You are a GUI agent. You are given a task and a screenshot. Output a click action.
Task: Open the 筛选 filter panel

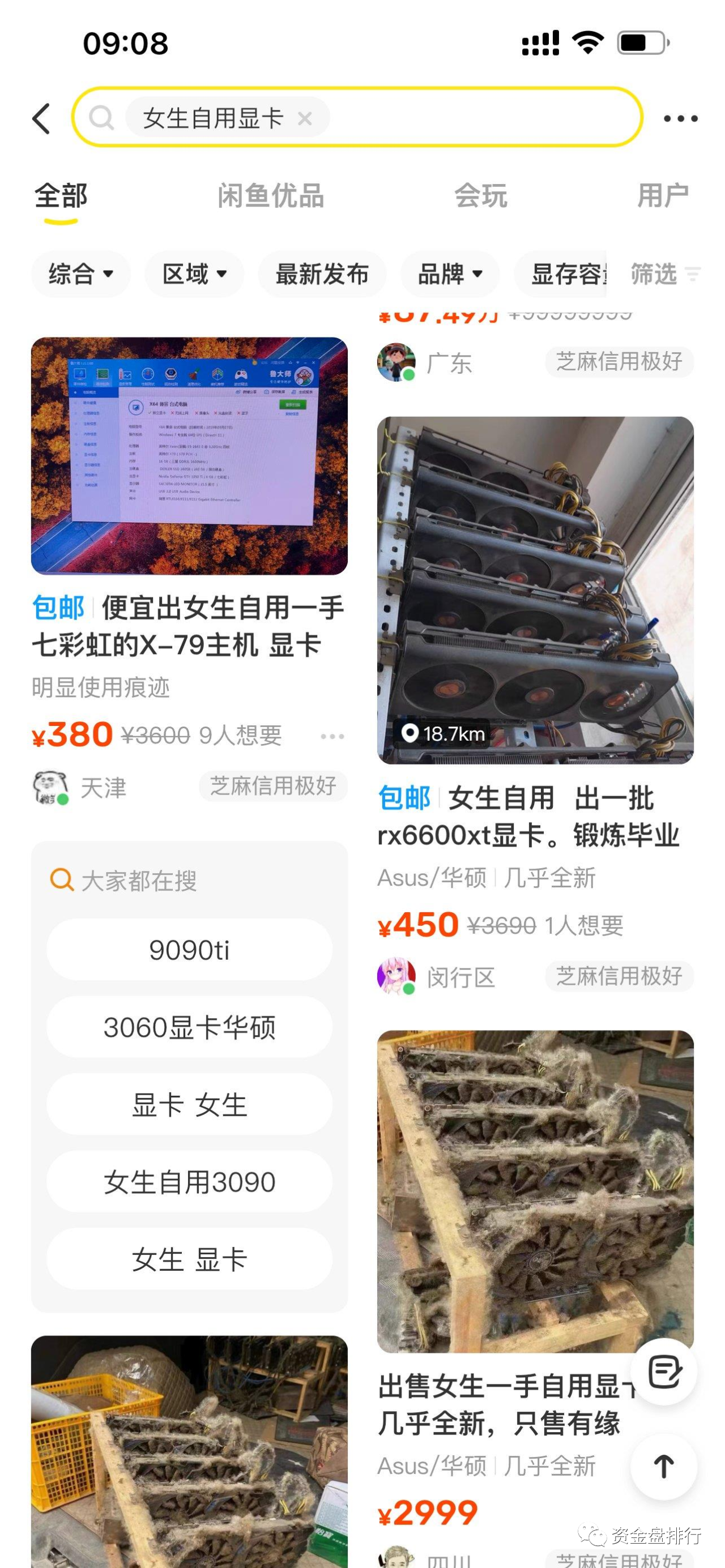(664, 274)
